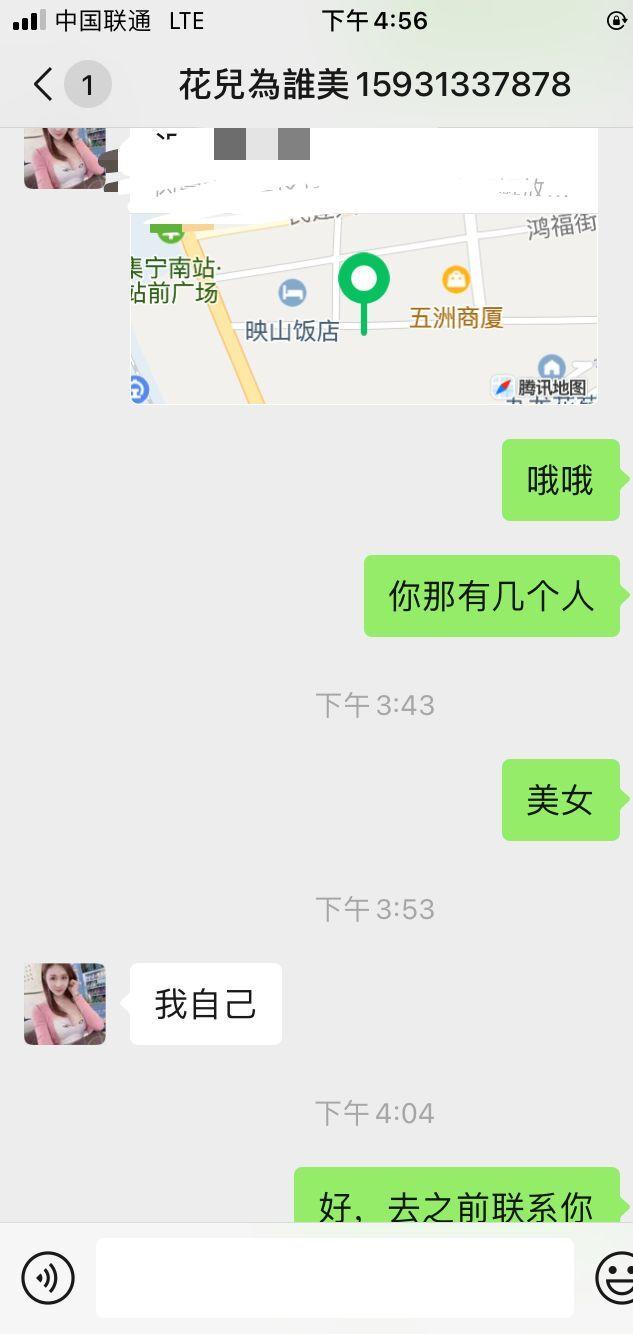Viewport: 633px width, 1334px height.
Task: Switch to voice message input
Action: pos(48,1277)
